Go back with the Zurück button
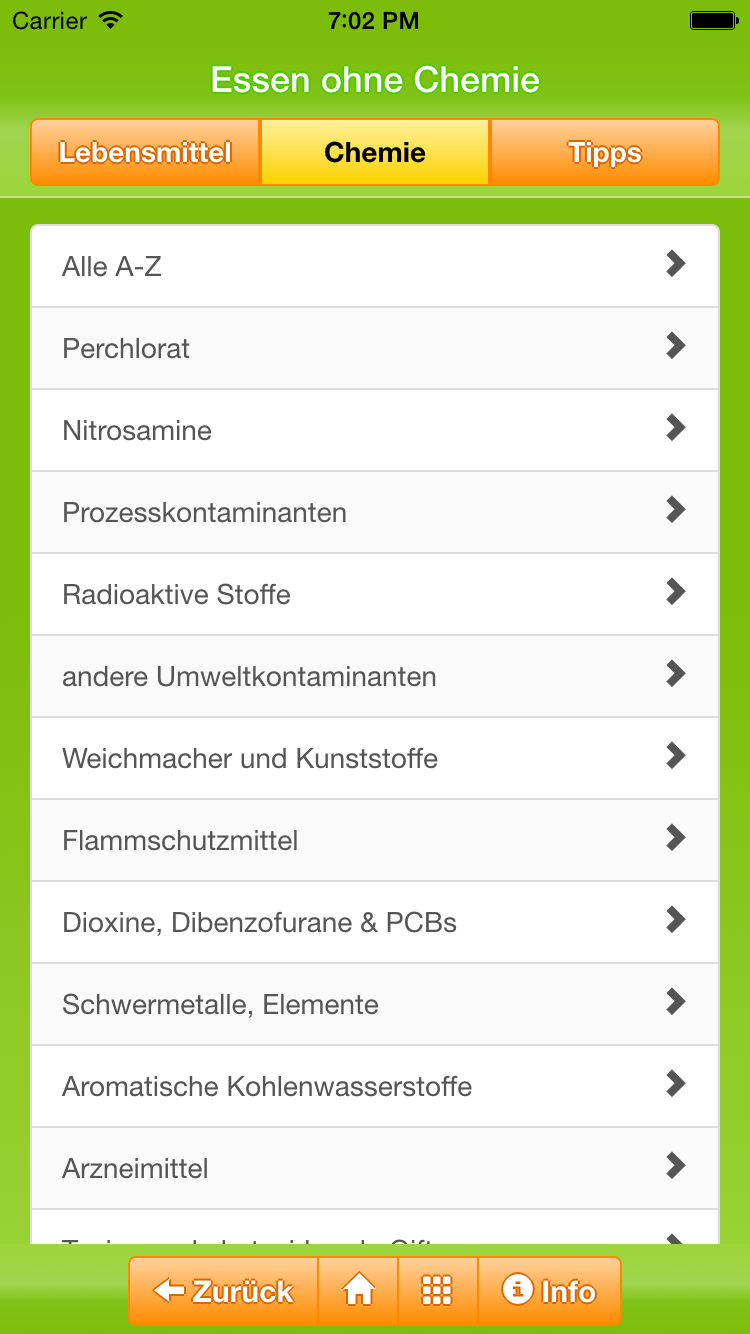The width and height of the screenshot is (750, 1334). click(x=223, y=1291)
